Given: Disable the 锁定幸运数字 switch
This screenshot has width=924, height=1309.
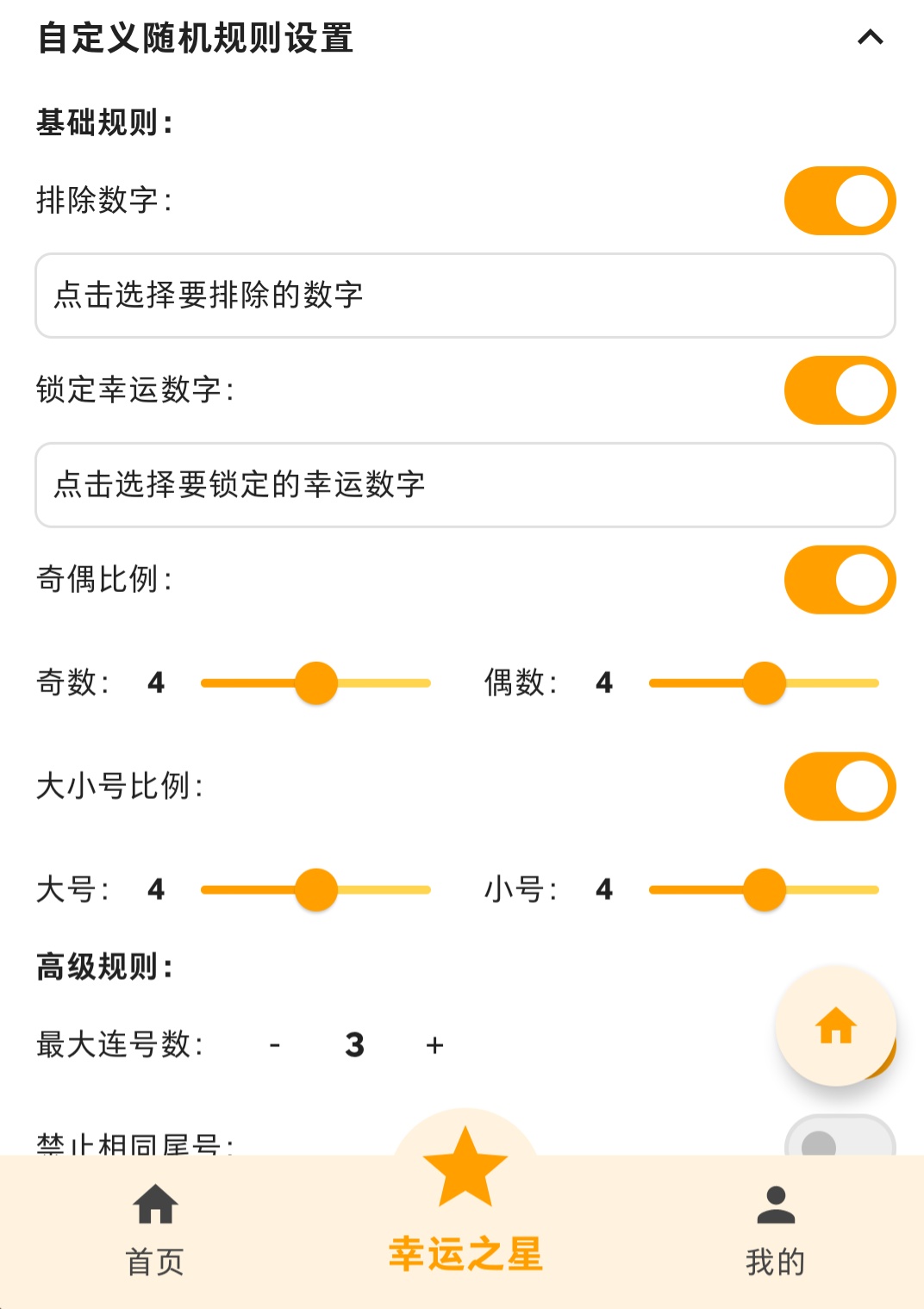Looking at the screenshot, I should (x=840, y=390).
